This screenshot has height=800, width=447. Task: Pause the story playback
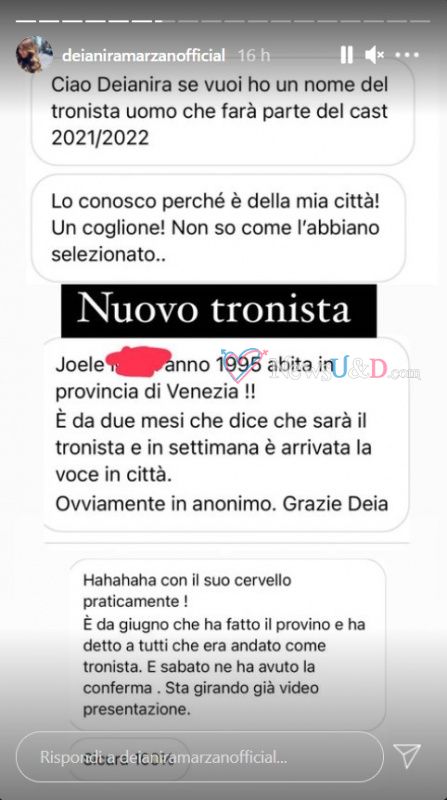coord(346,55)
